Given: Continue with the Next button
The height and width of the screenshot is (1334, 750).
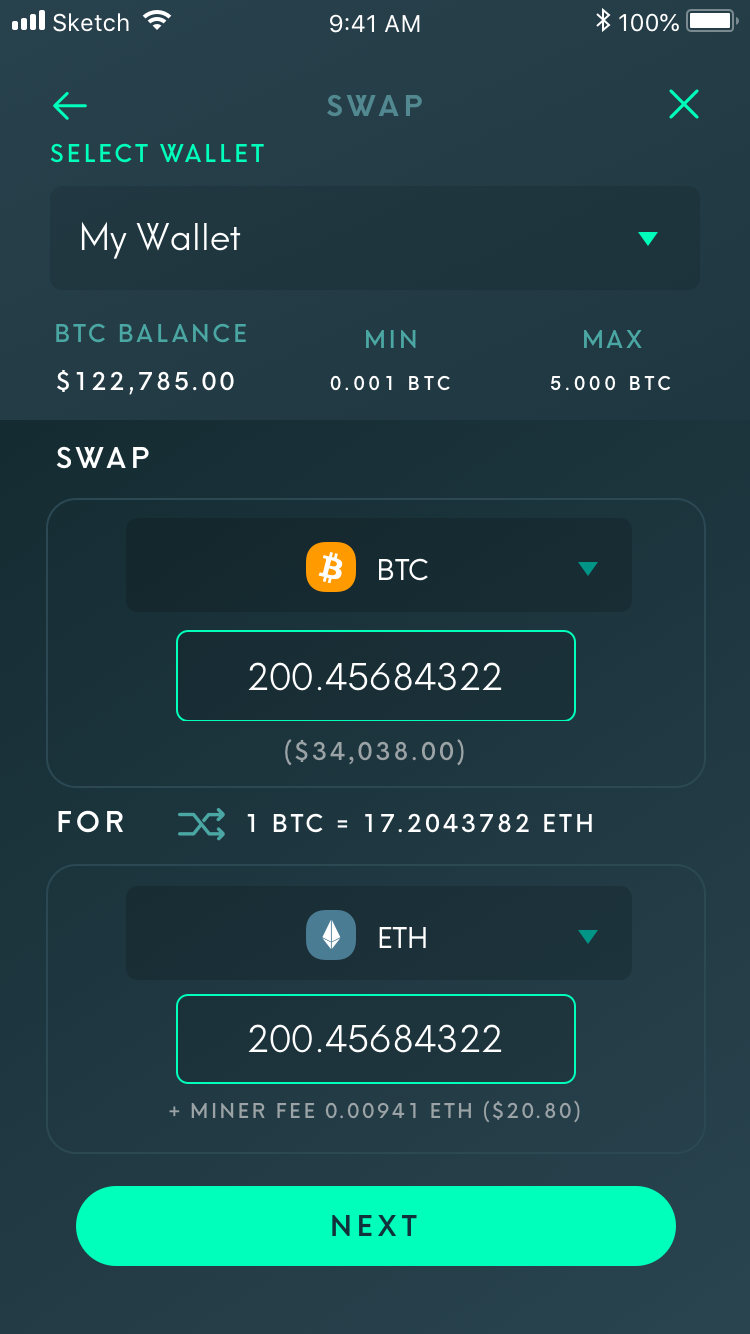Looking at the screenshot, I should 376,1226.
